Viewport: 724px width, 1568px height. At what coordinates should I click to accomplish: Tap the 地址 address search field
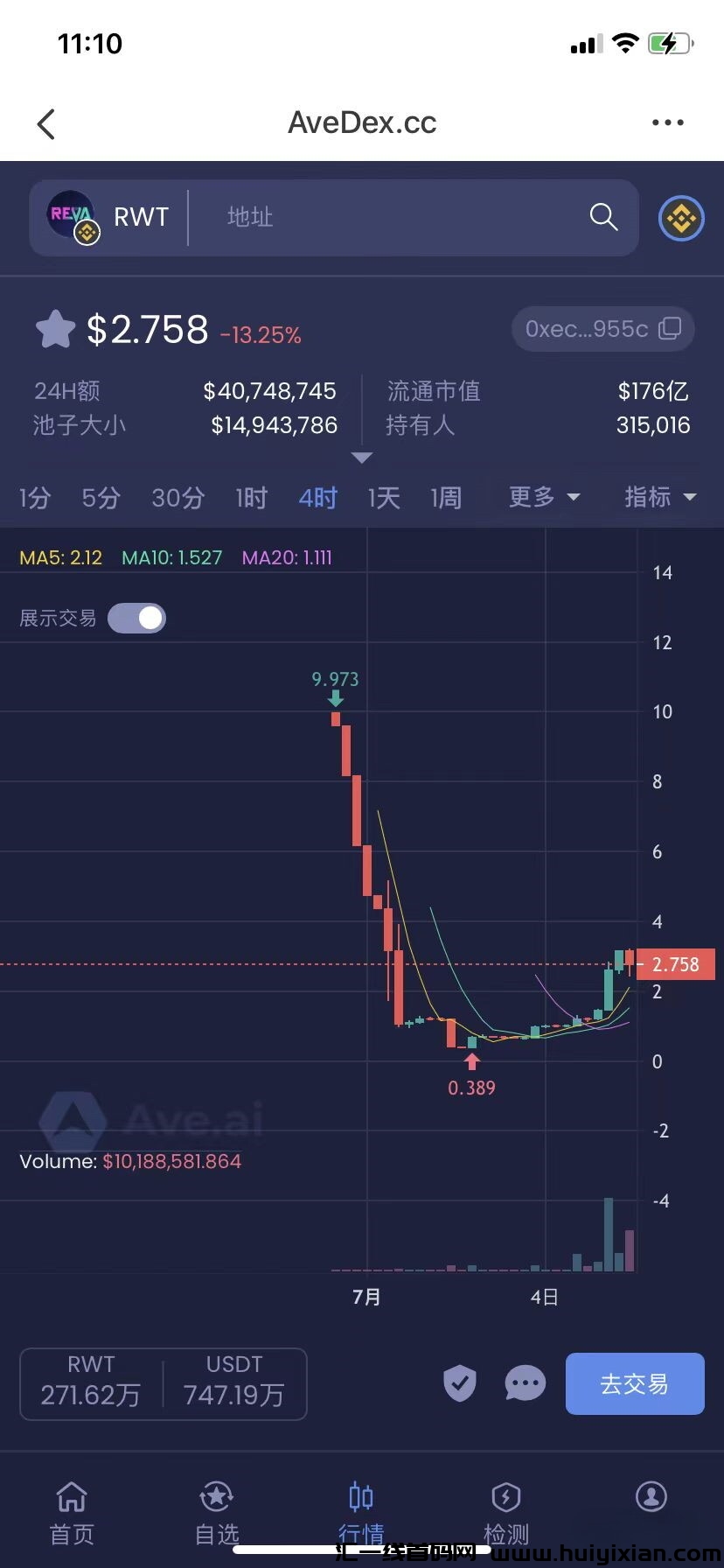pyautogui.click(x=385, y=217)
